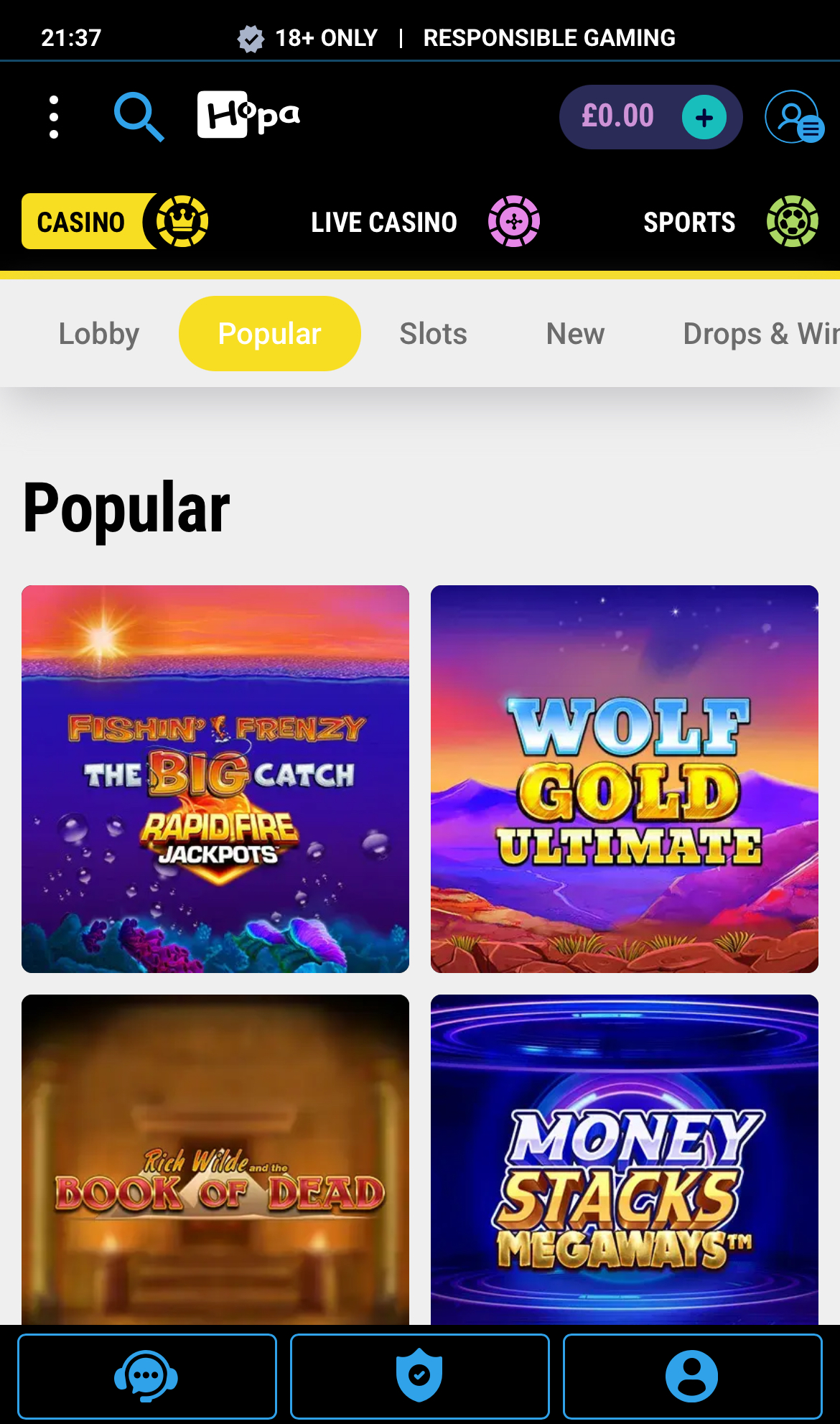Switch to the Slots category
Image resolution: width=840 pixels, height=1424 pixels.
[x=432, y=332]
